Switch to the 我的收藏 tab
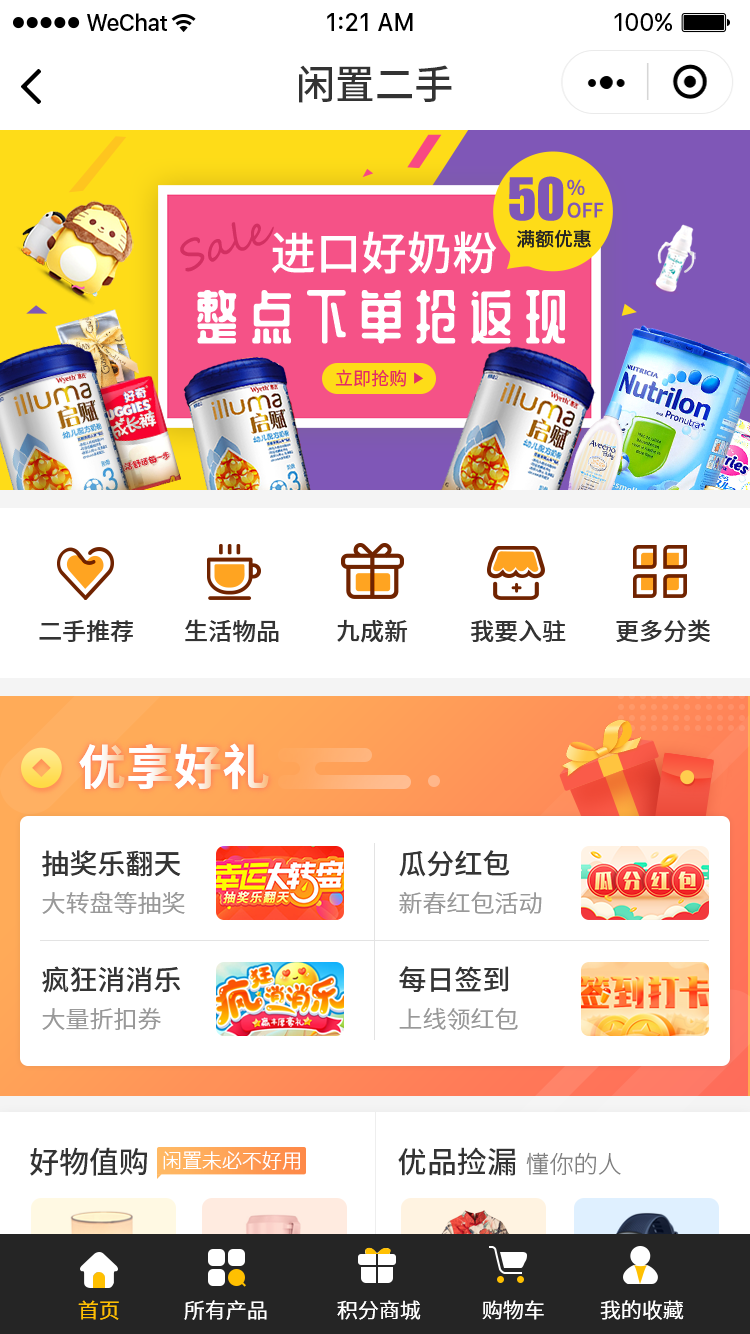750x1334 pixels. [x=641, y=1285]
